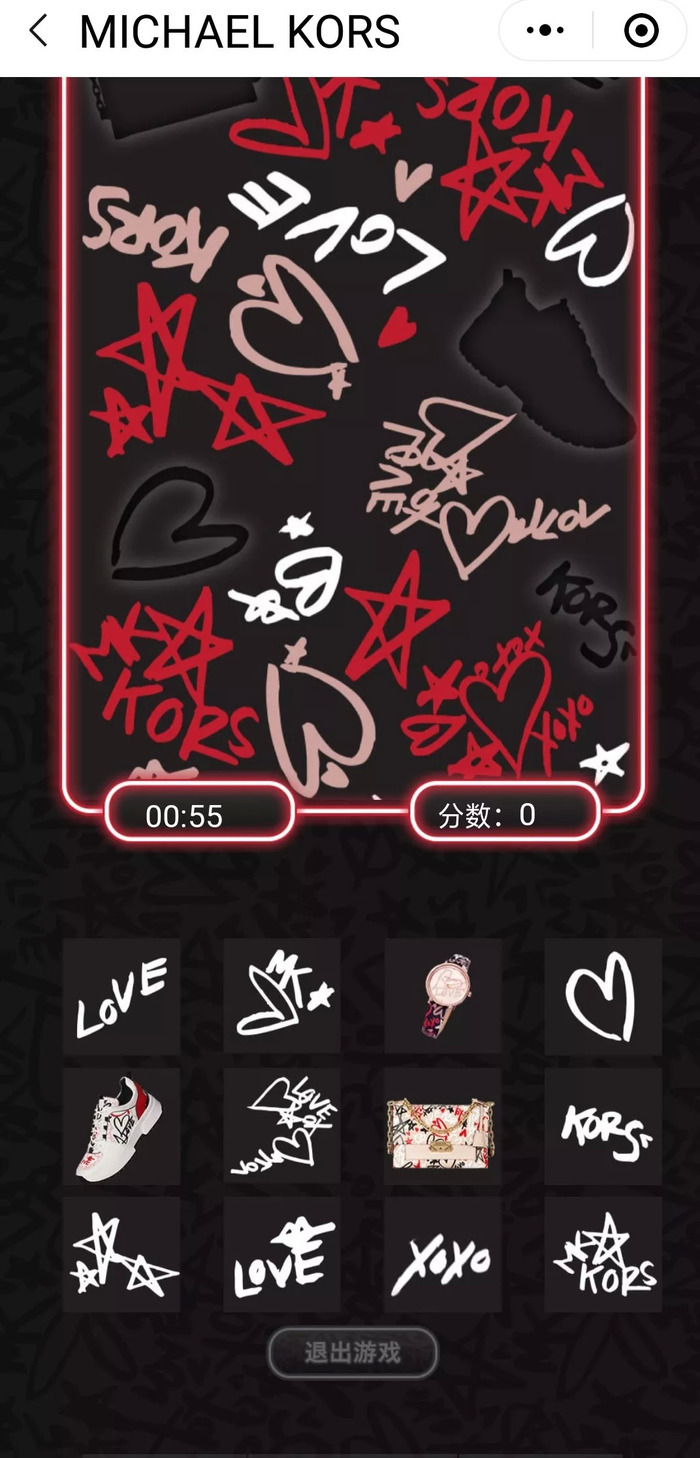Image resolution: width=700 pixels, height=1458 pixels.
Task: Choose the graffiti handbag tile
Action: (443, 1126)
